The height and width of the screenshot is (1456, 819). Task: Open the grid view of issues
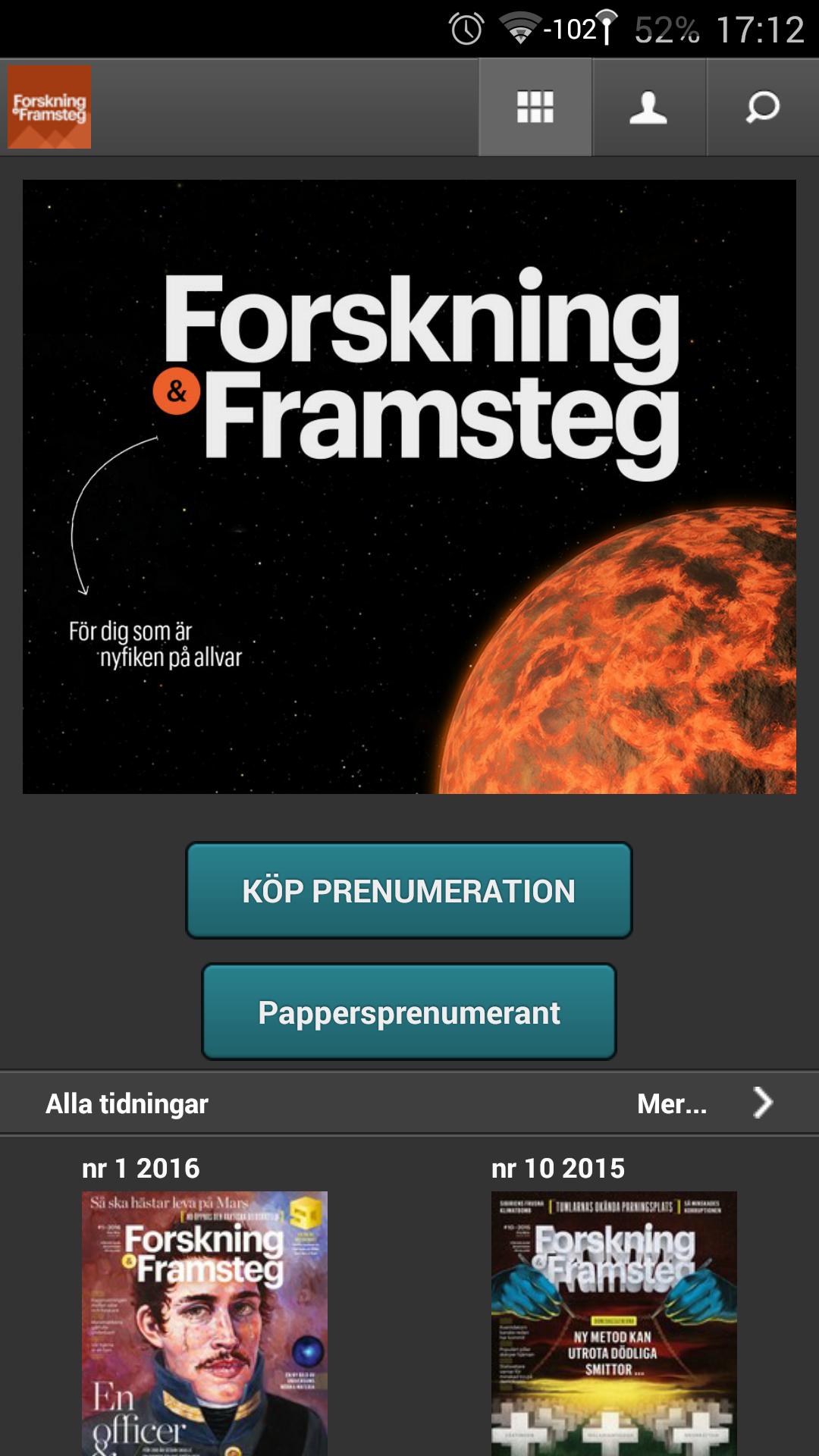(535, 107)
